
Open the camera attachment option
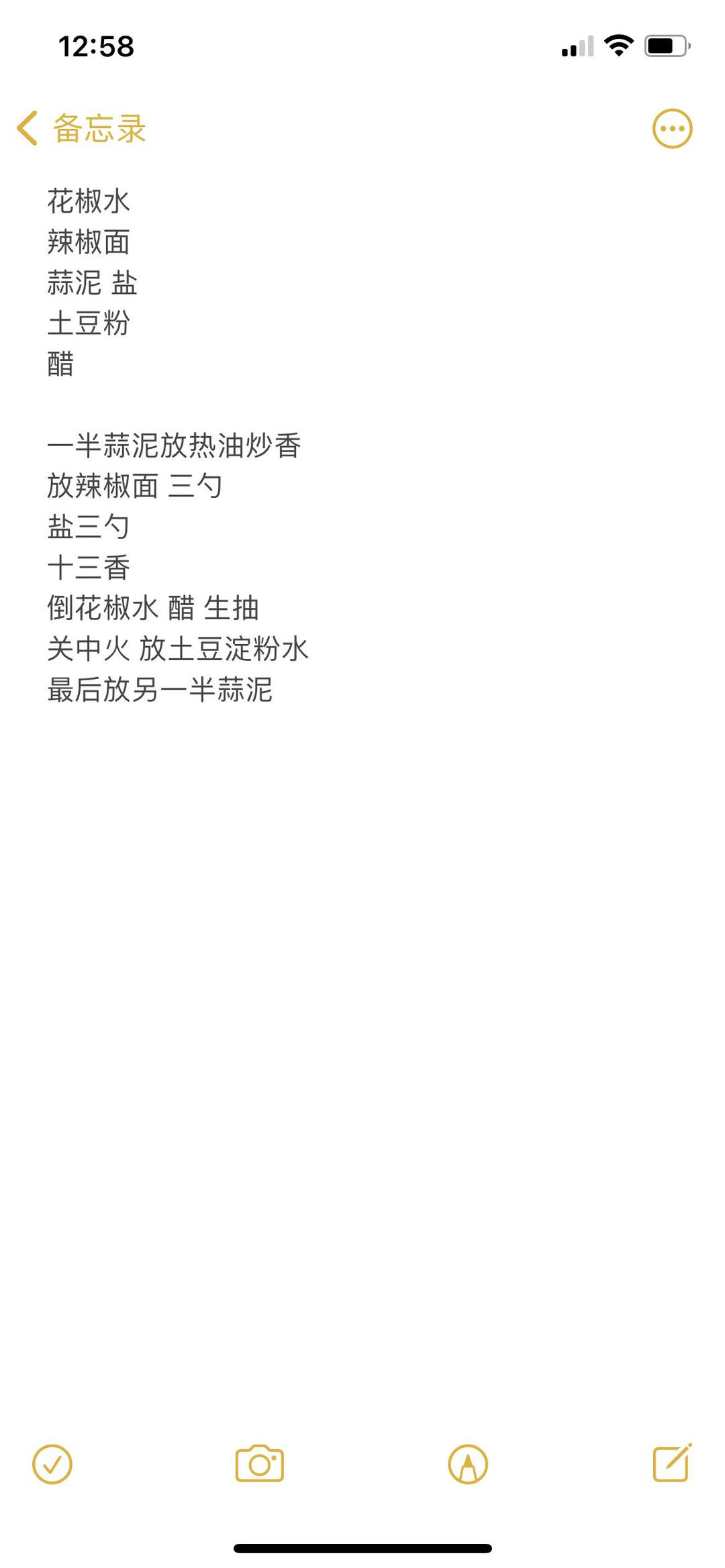[x=260, y=1463]
